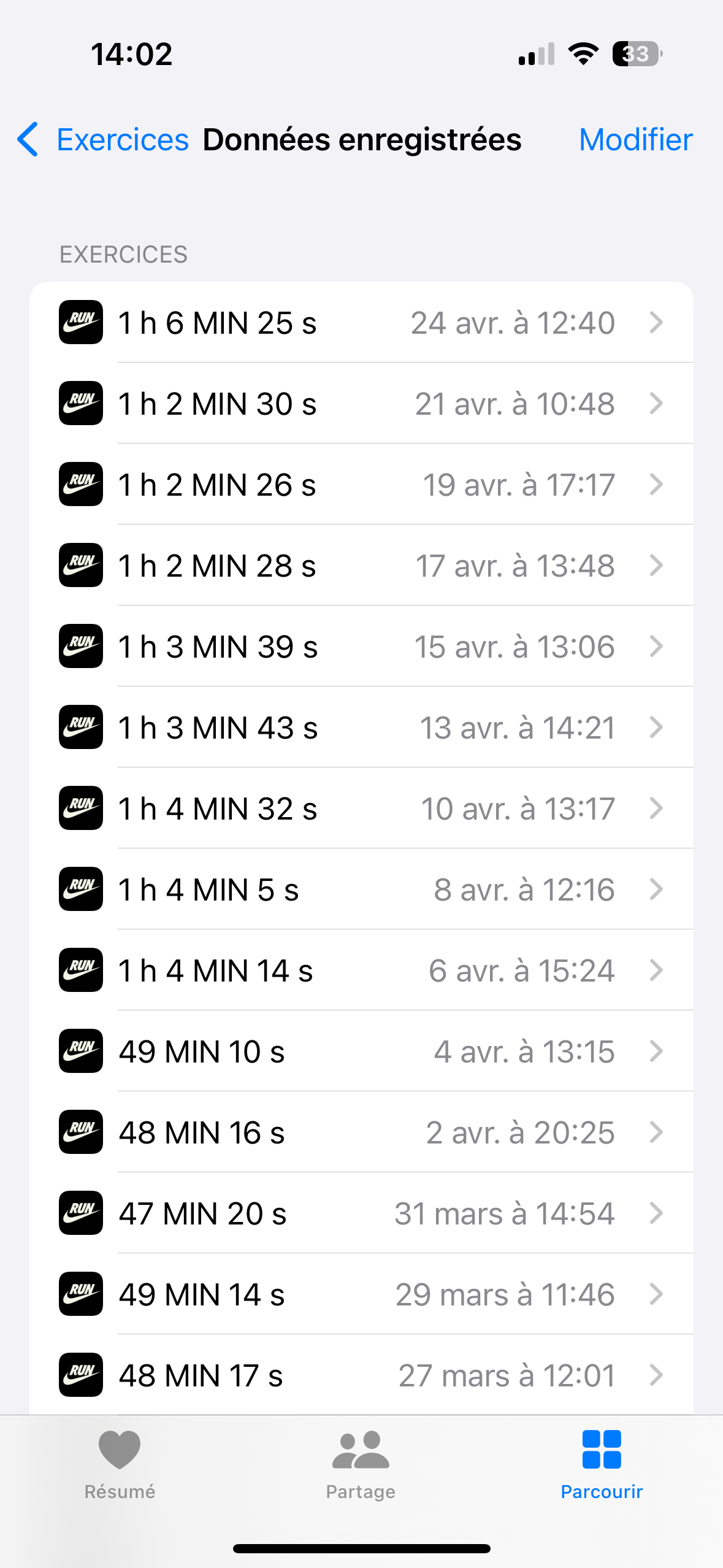Image resolution: width=723 pixels, height=1568 pixels.
Task: Open the 1 h 3 MIN 39 s workout
Action: 361,647
